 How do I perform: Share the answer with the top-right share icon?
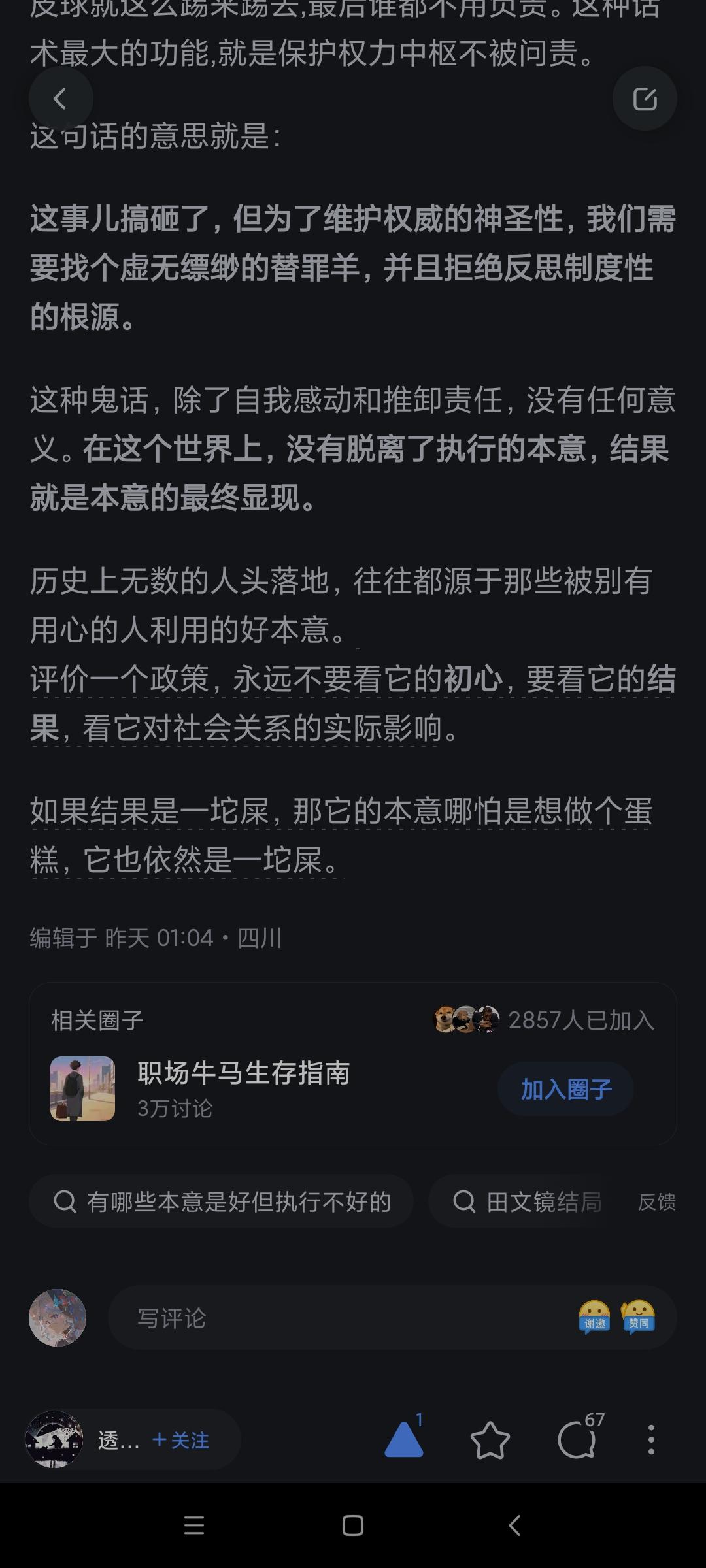(644, 98)
